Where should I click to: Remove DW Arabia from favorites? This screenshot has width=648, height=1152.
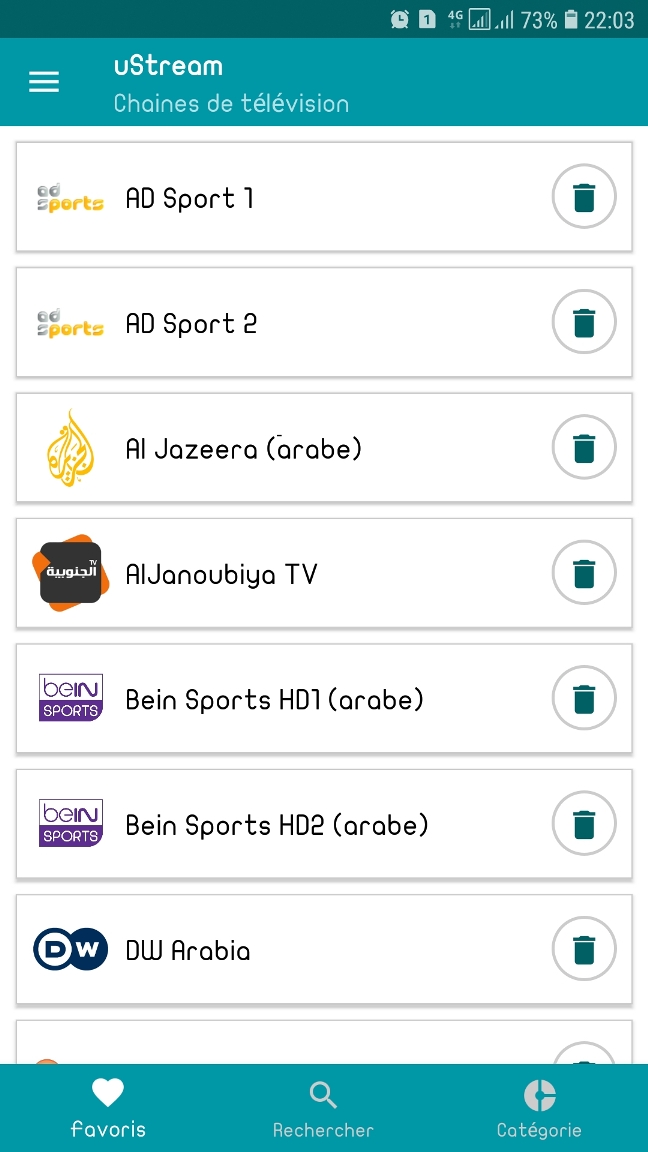584,949
